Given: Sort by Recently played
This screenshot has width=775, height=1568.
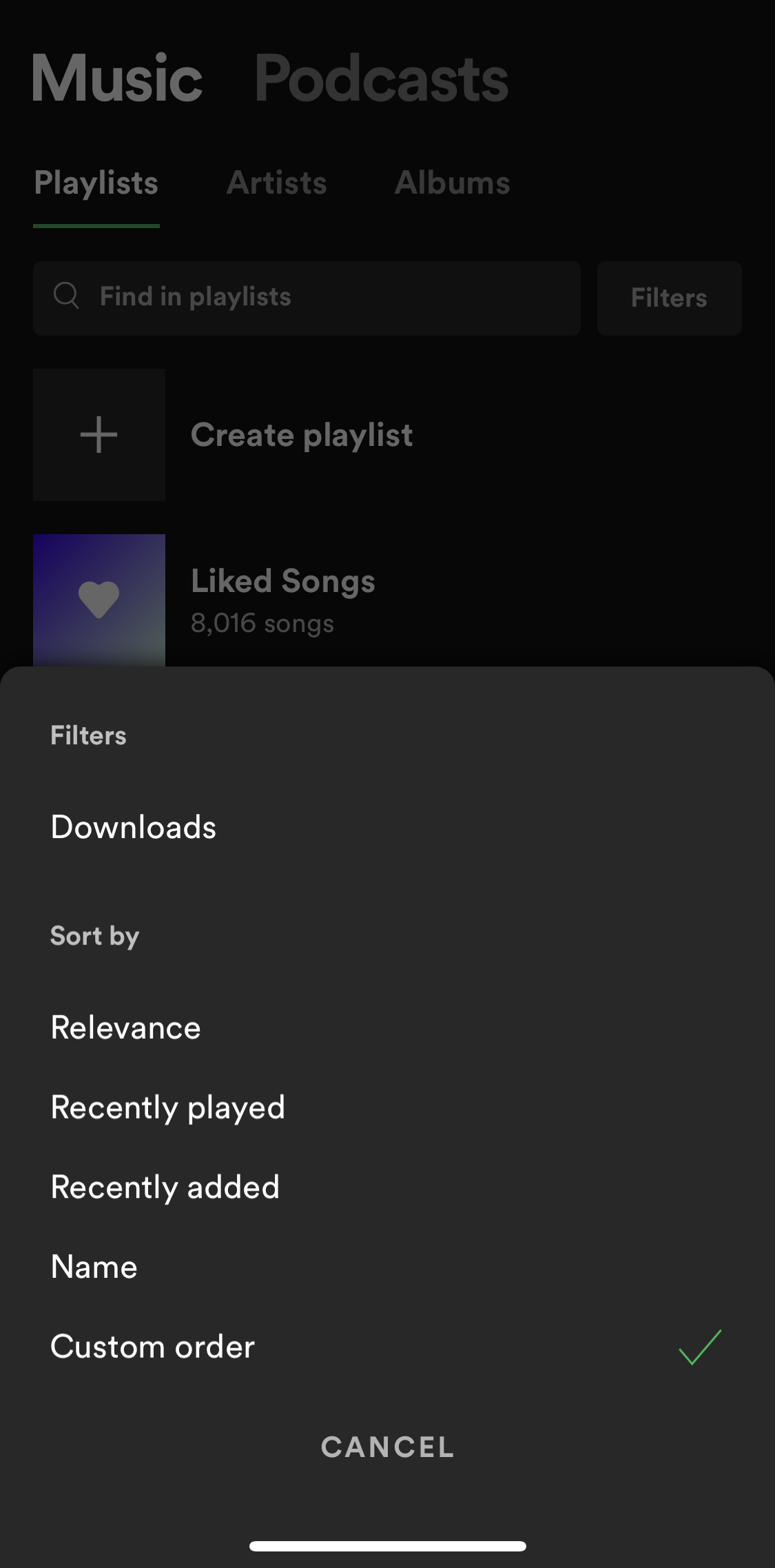Looking at the screenshot, I should point(387,1108).
